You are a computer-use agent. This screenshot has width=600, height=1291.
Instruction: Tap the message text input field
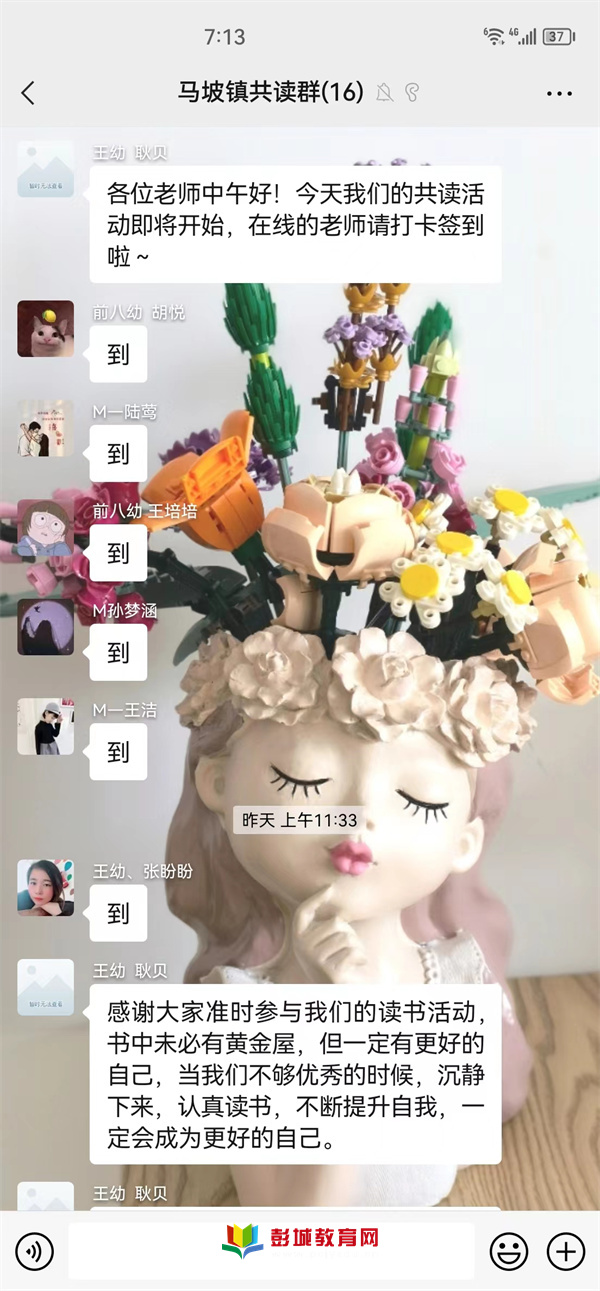coord(270,1250)
